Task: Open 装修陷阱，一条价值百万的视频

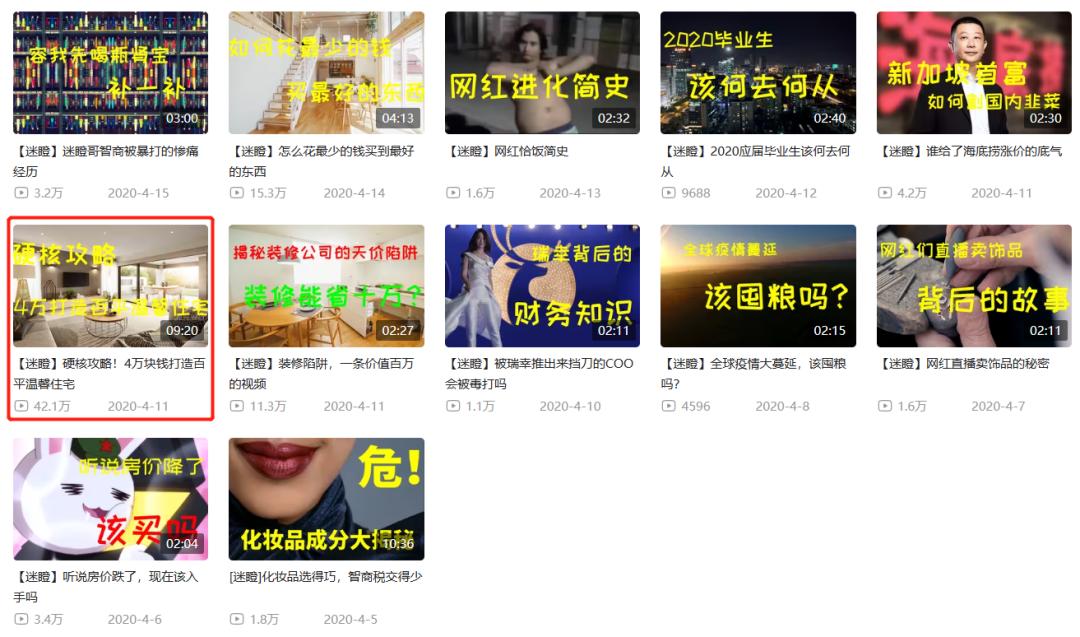Action: click(326, 286)
